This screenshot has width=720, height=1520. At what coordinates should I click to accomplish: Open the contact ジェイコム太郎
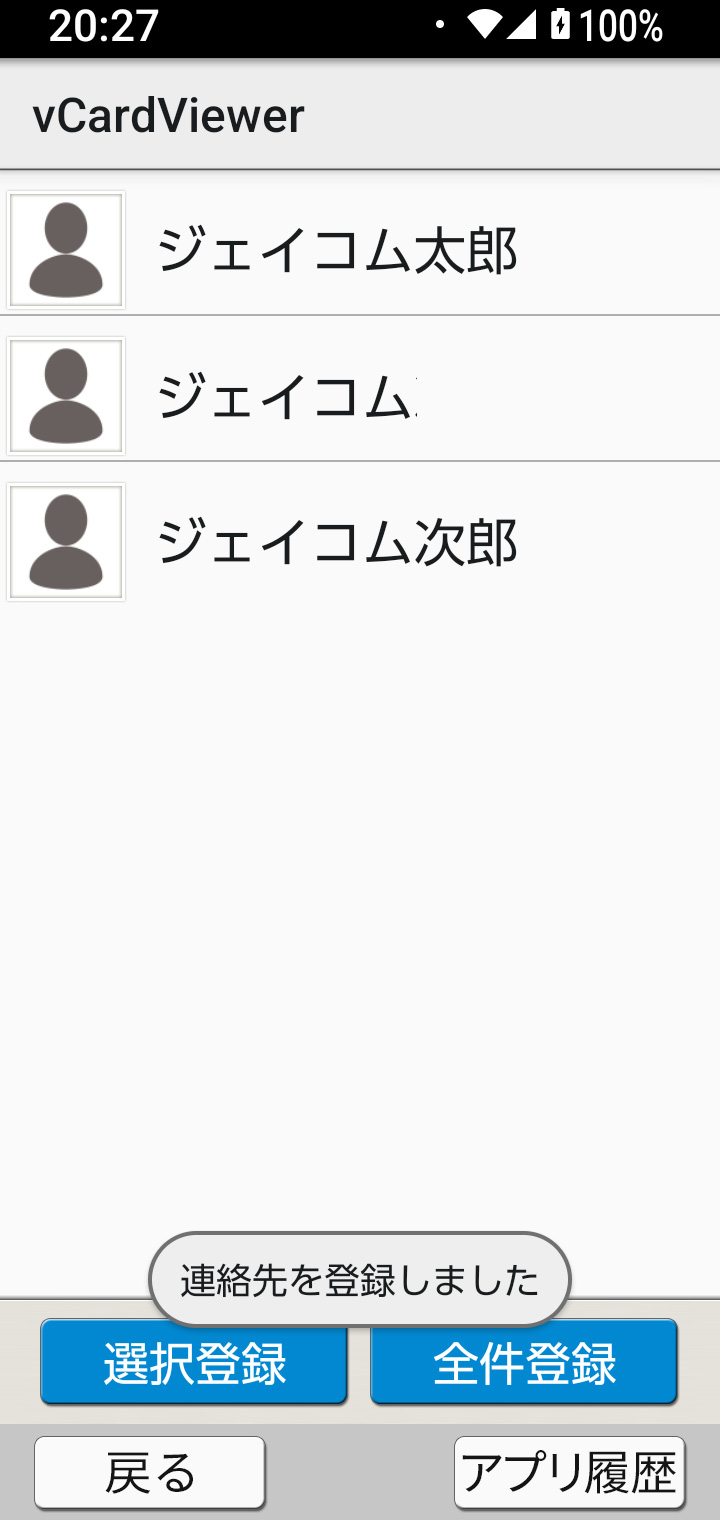pos(360,250)
